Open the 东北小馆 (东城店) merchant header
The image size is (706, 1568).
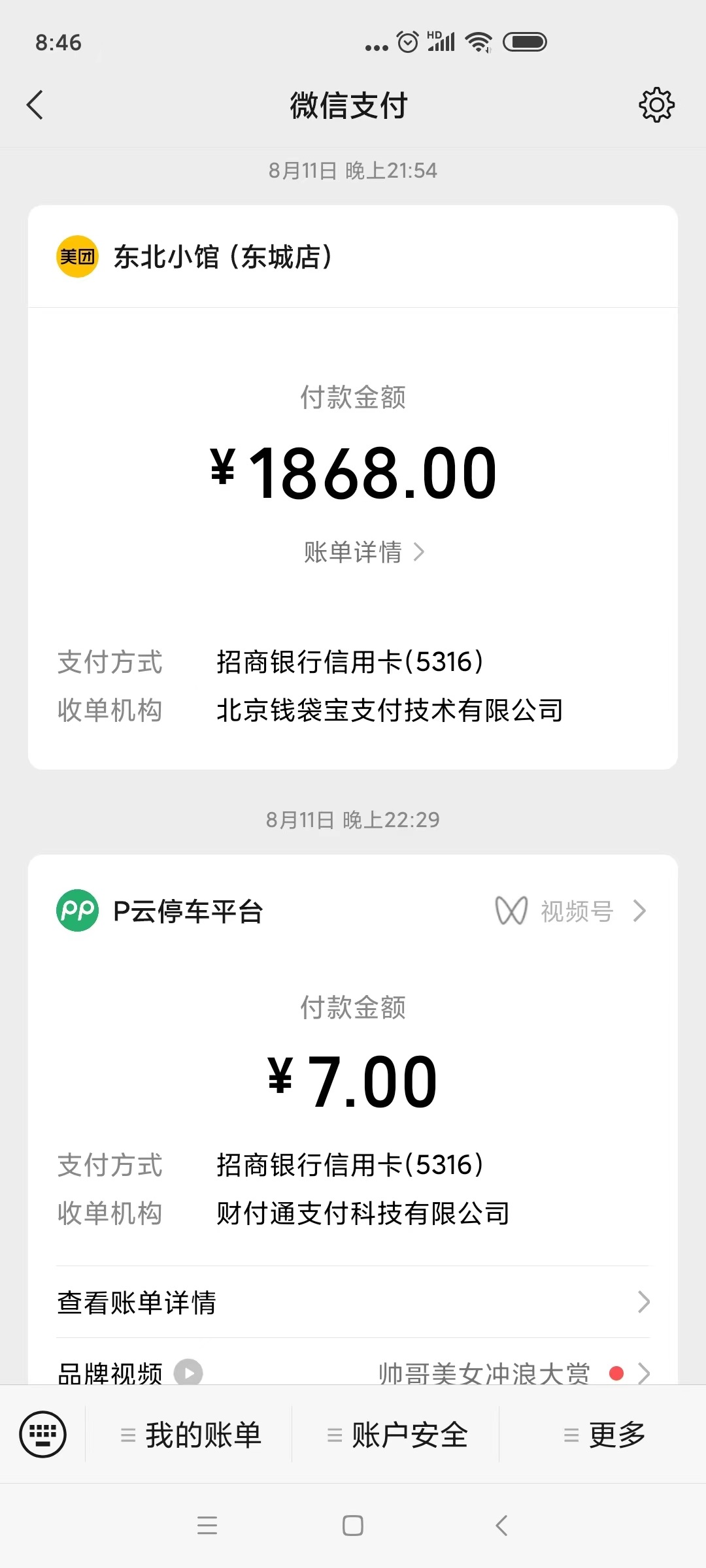tap(353, 257)
